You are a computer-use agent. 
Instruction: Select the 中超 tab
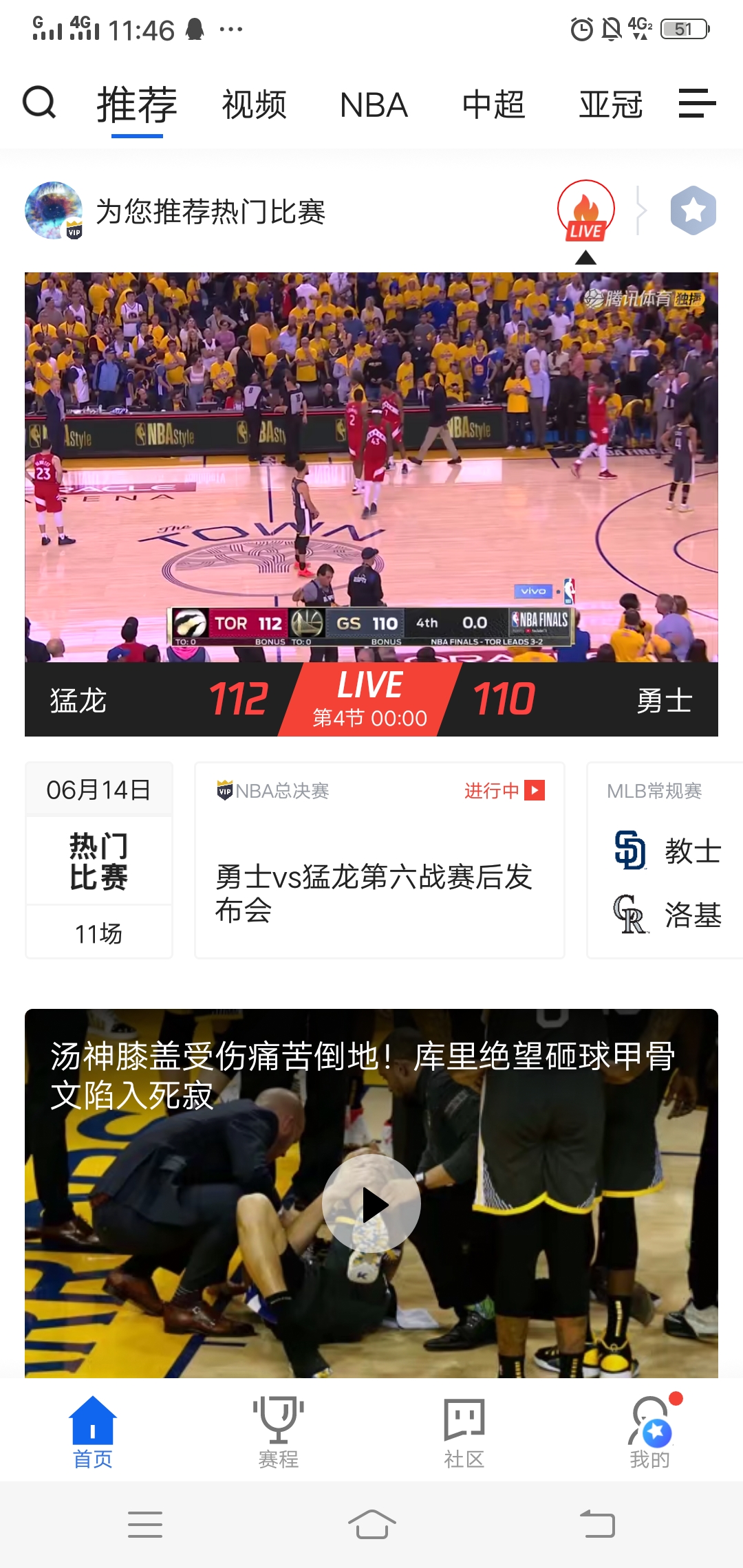click(x=493, y=105)
